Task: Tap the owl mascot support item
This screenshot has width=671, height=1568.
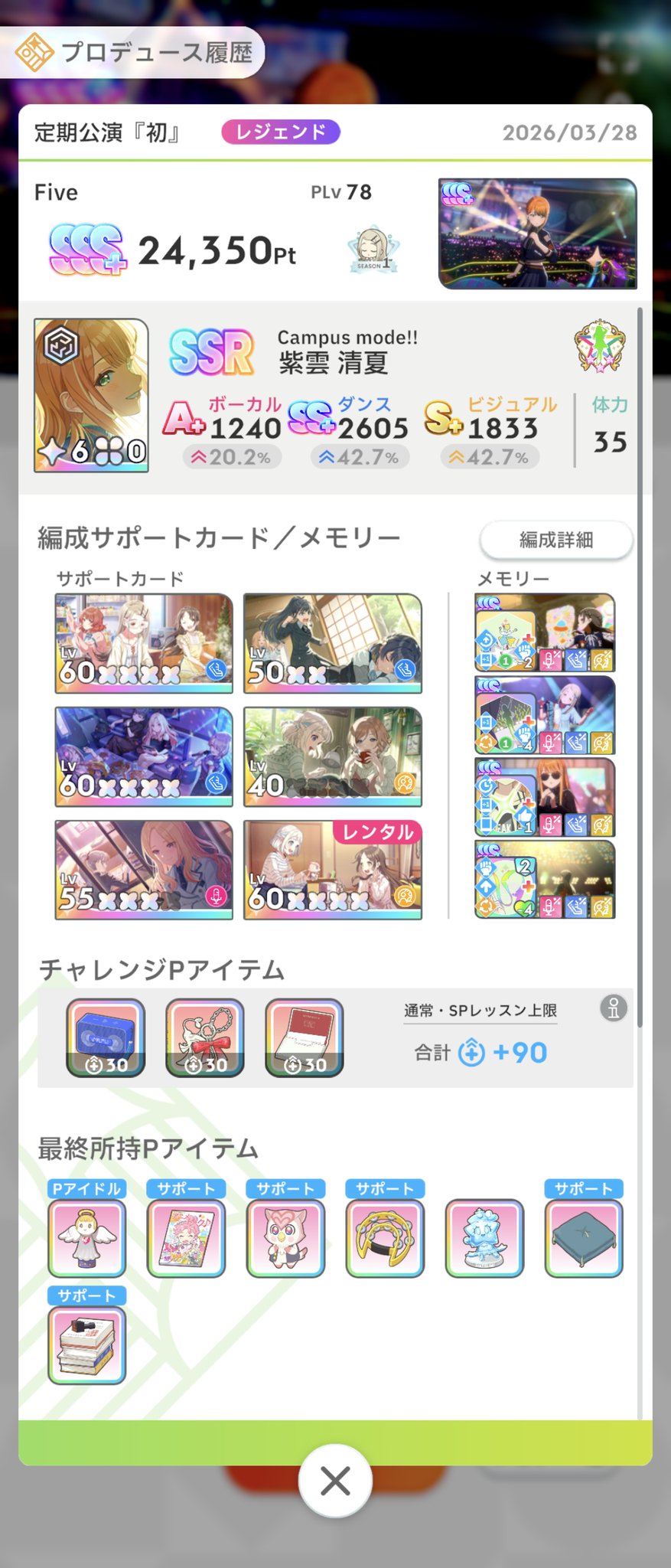Action: (285, 1238)
